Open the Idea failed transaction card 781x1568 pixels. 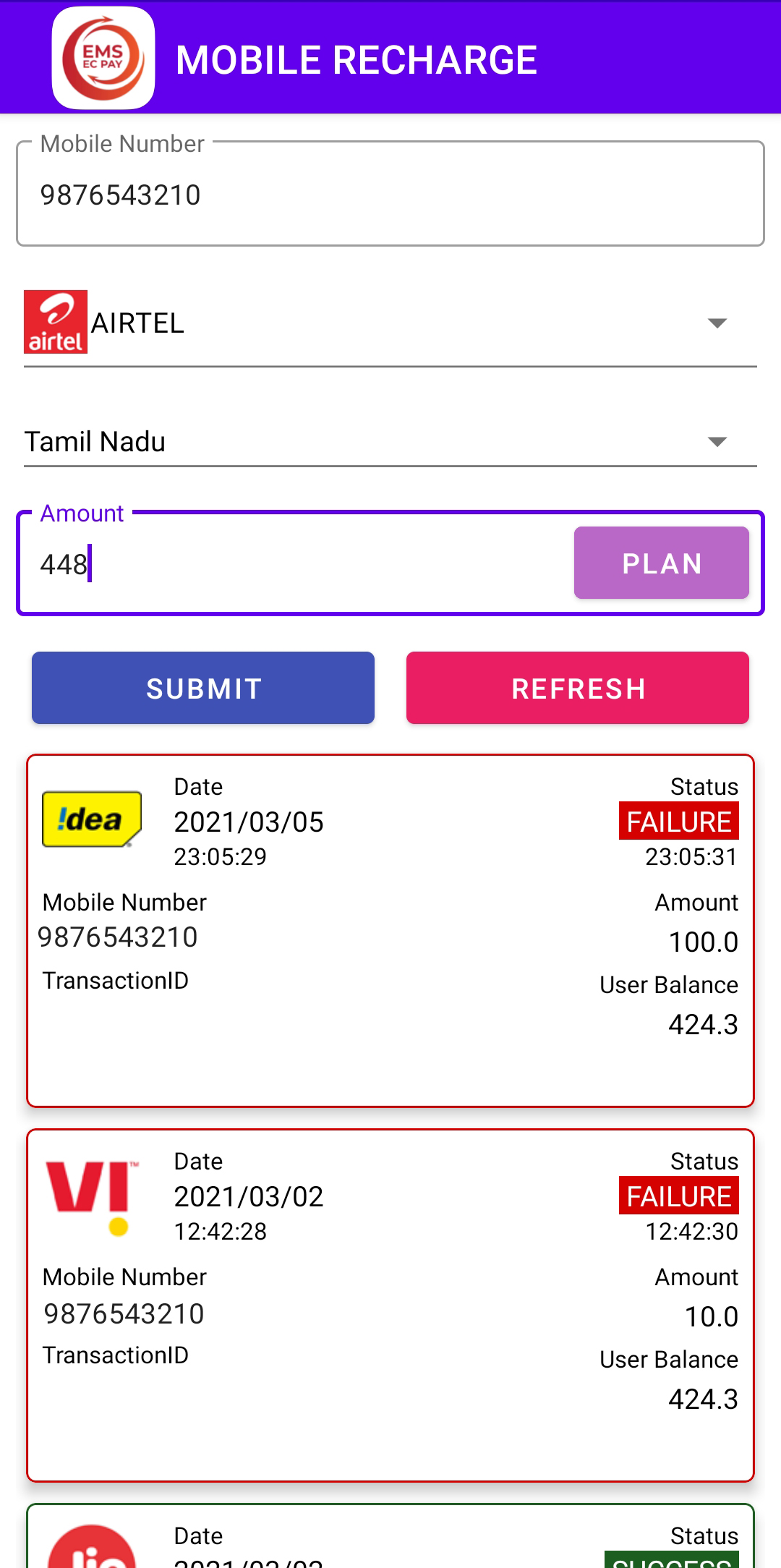(x=390, y=931)
